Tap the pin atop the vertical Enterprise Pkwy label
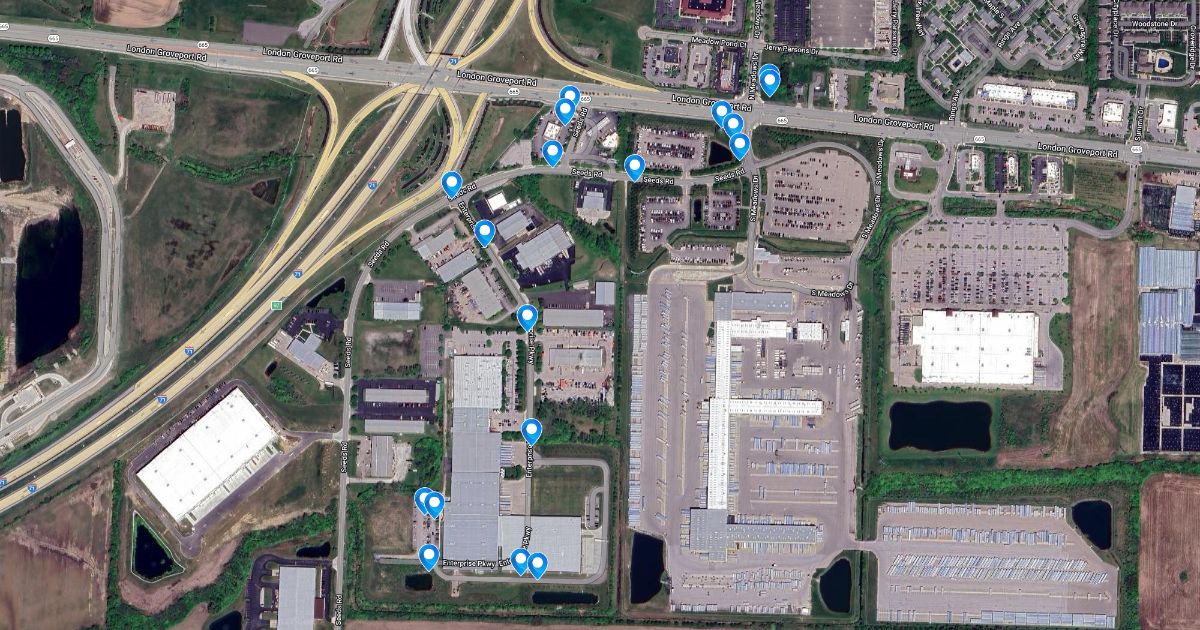 pos(531,432)
